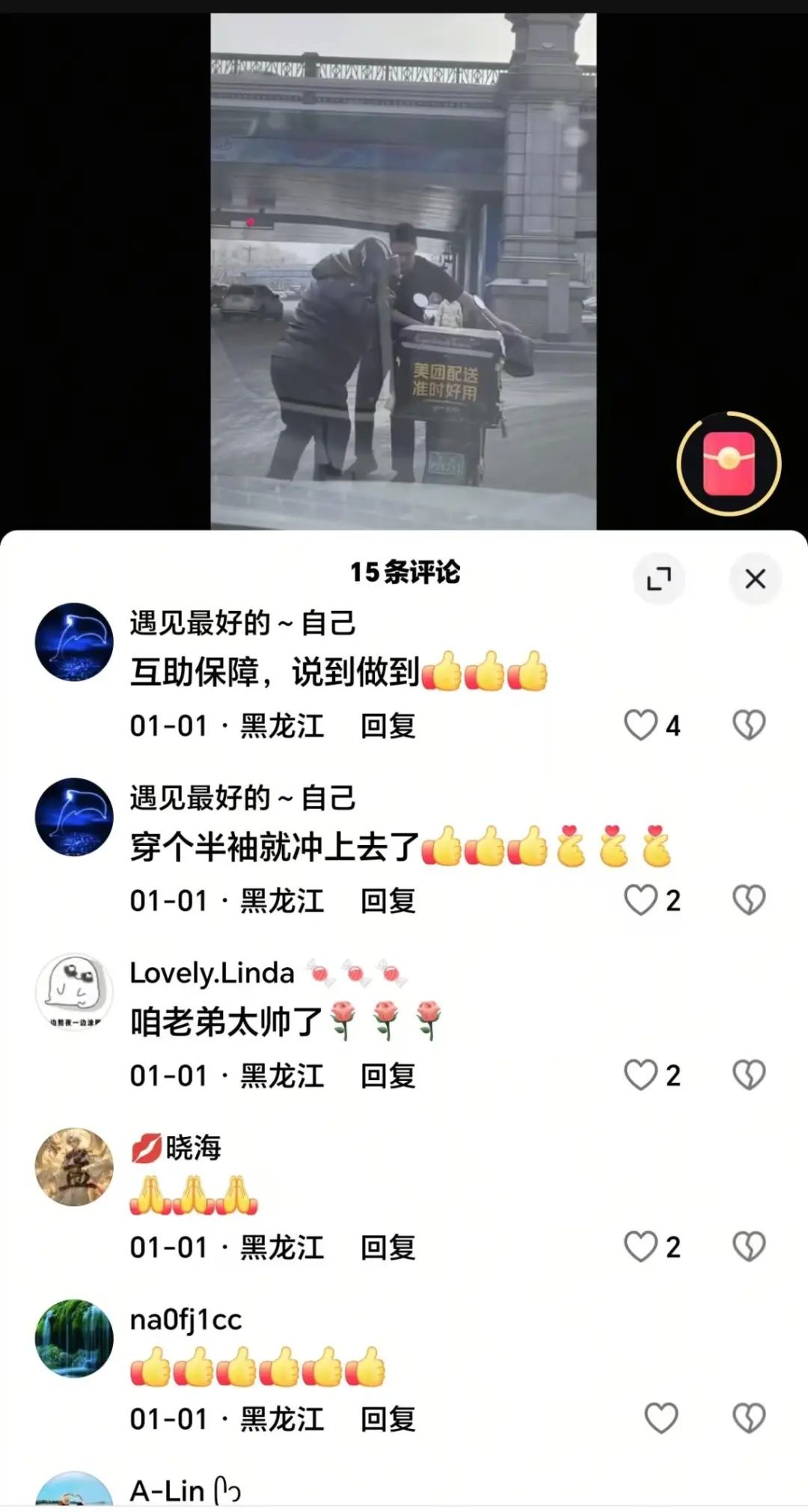Screen dimensions: 808x1512
Task: Tap the video to return to playback
Action: click(403, 269)
